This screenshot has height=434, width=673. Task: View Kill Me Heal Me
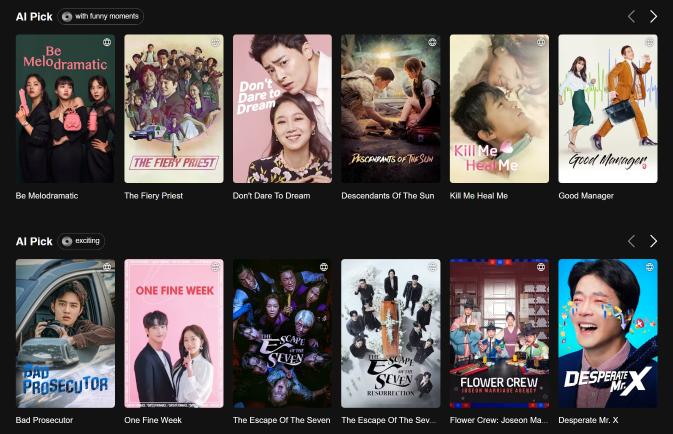click(499, 108)
